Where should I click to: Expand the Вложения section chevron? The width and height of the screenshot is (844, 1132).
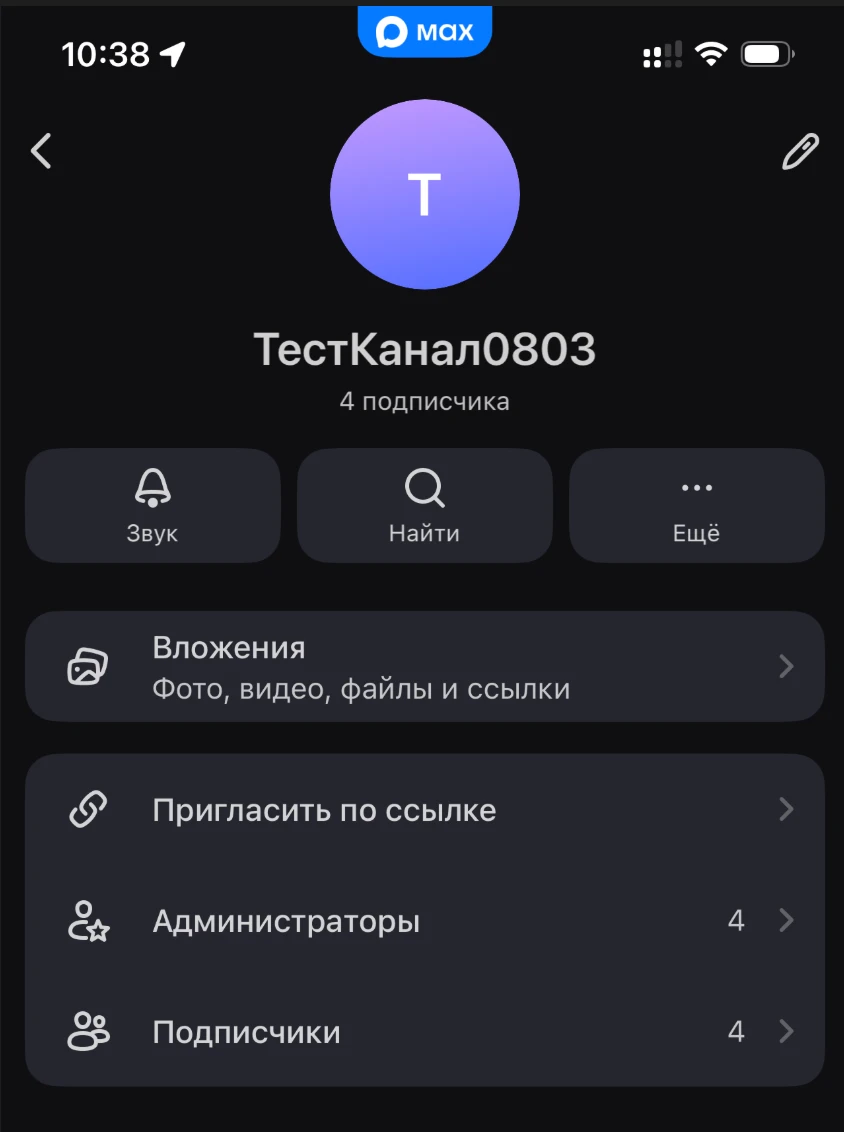click(x=786, y=666)
